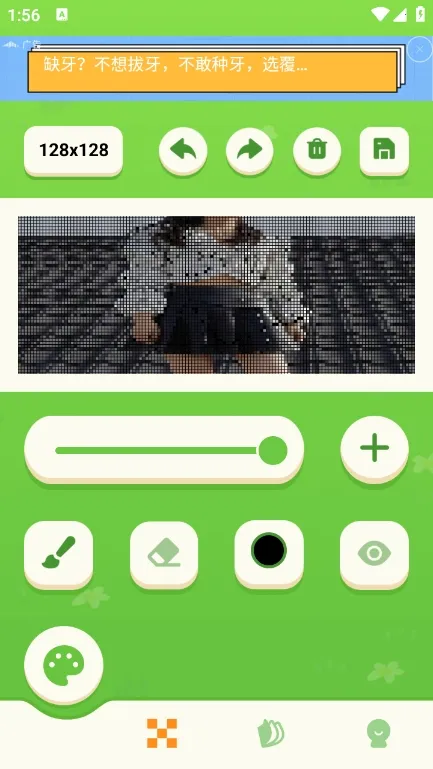Viewport: 433px width, 769px height.
Task: Tap the plus button beside the slider
Action: (x=374, y=448)
